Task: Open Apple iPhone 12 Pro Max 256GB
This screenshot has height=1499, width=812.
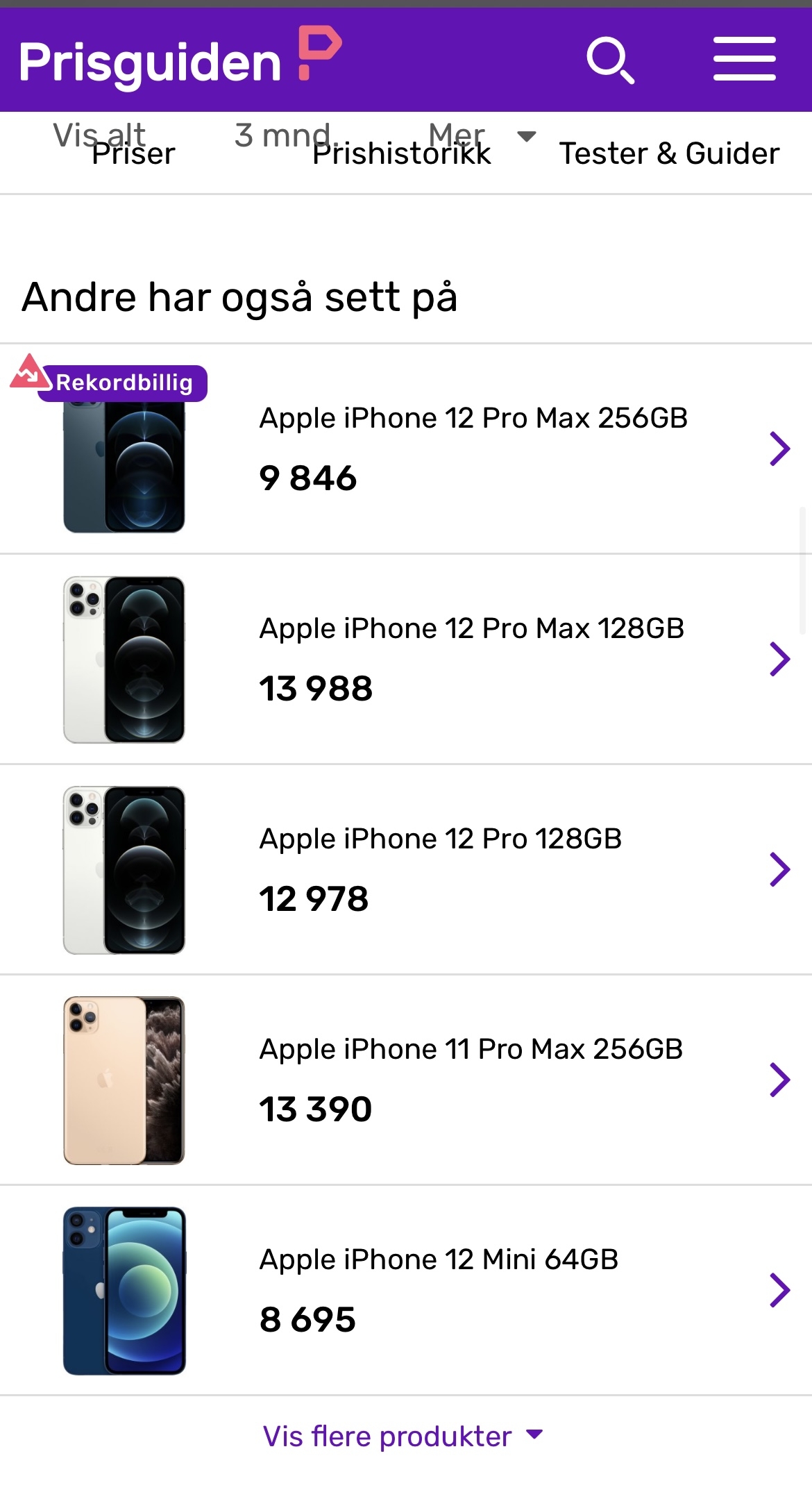Action: click(x=406, y=449)
